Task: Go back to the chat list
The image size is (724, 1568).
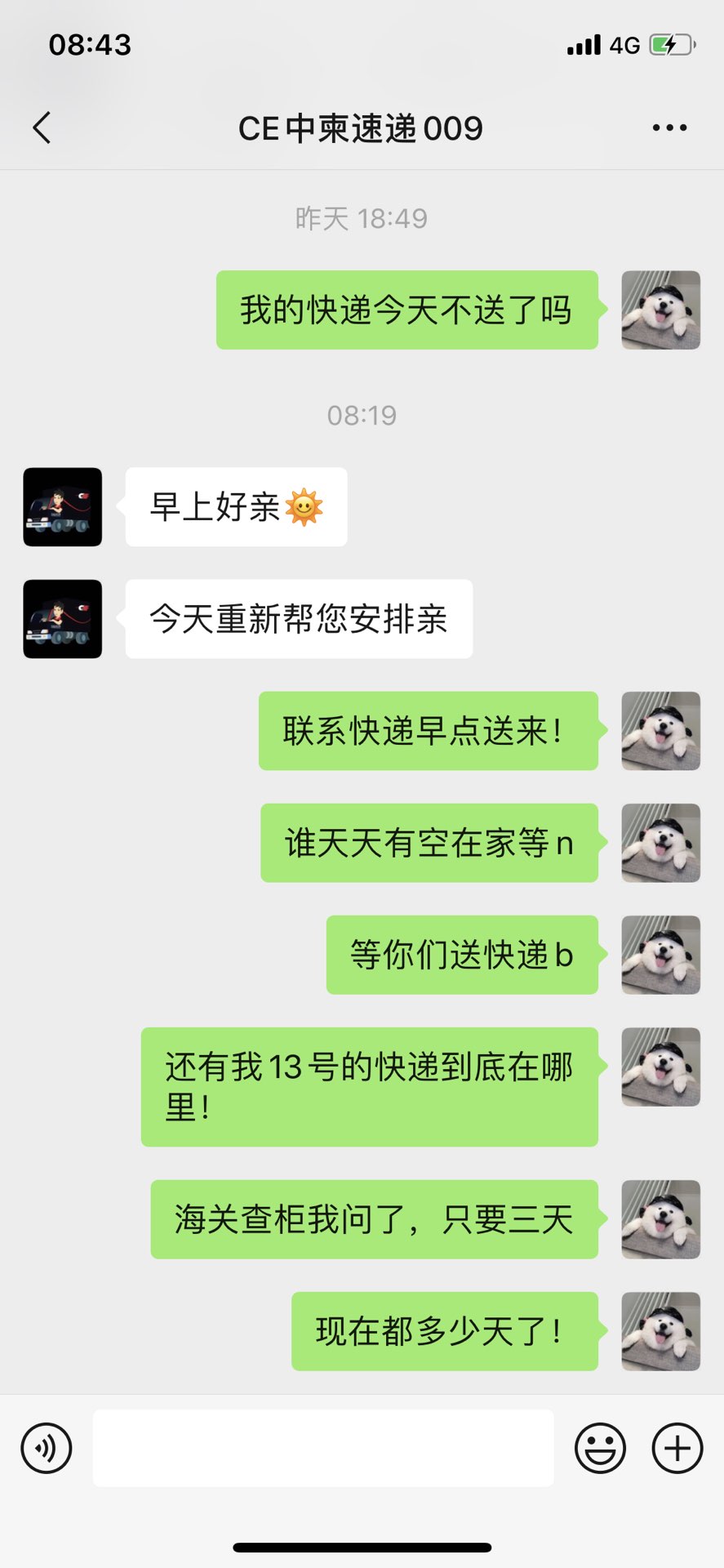Action: pos(42,128)
